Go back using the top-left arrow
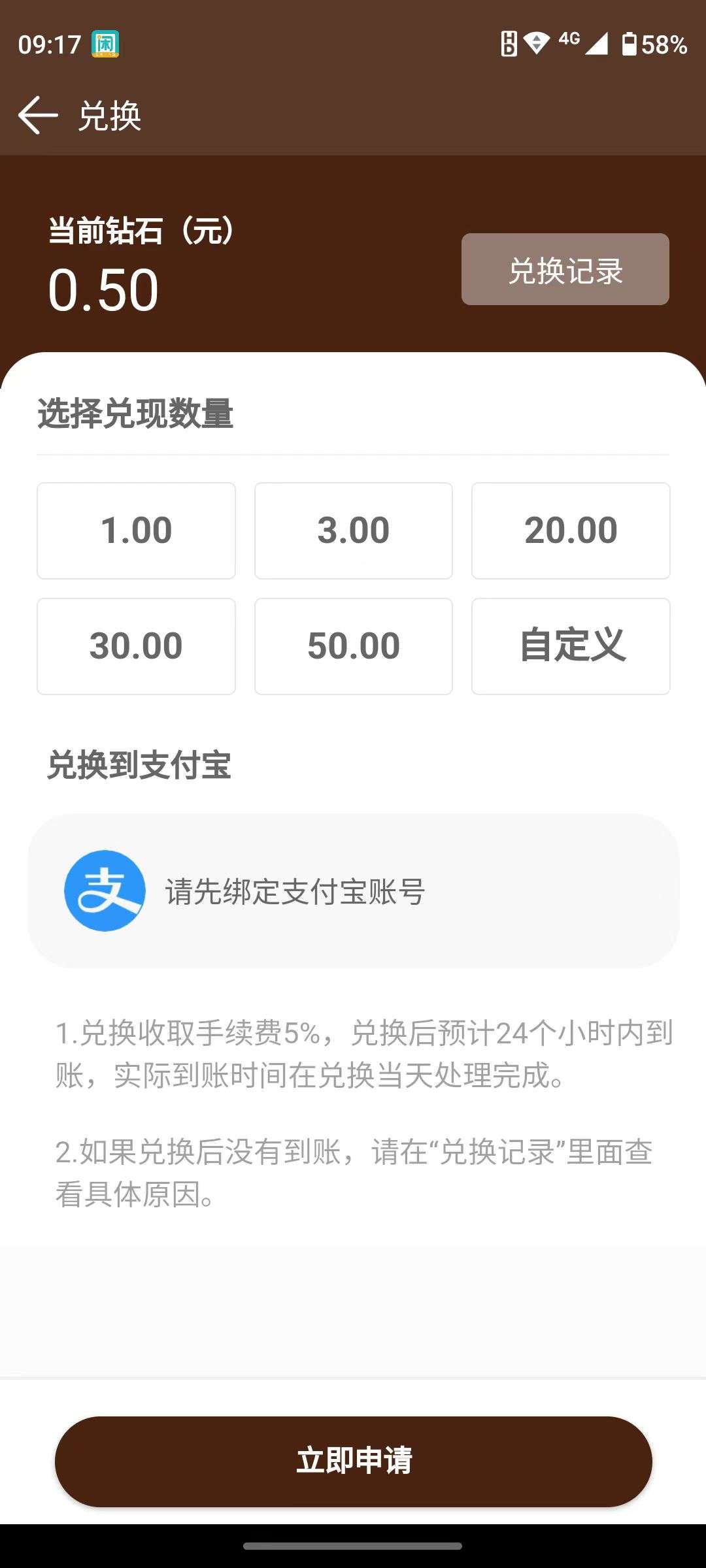The image size is (706, 1568). pos(38,116)
